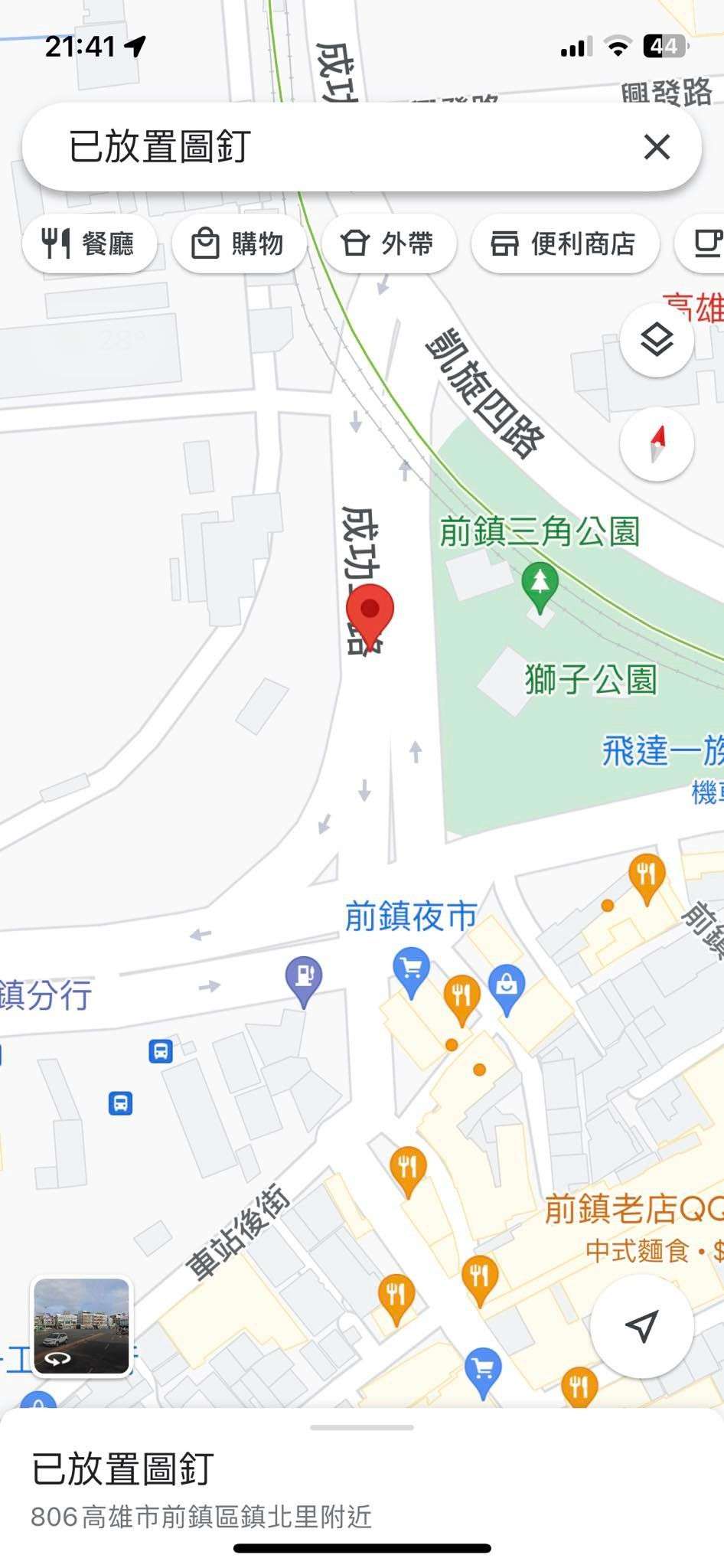This screenshot has width=724, height=1568.
Task: Open the gas station marker
Action: tap(304, 982)
